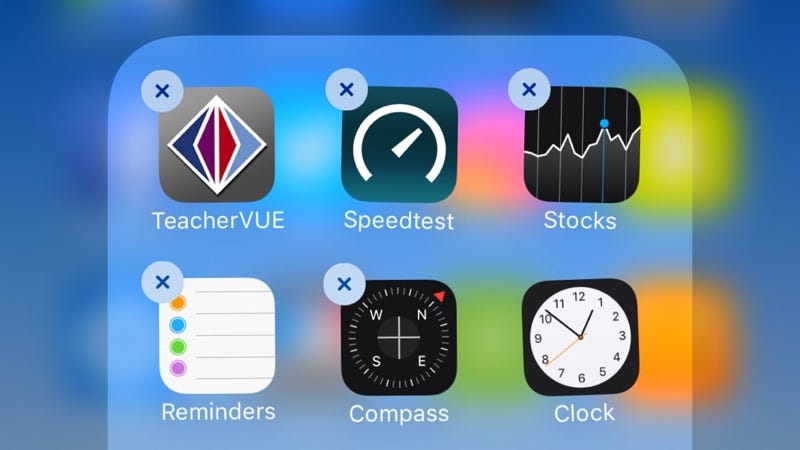
Task: Open the Stocks app
Action: (x=581, y=145)
